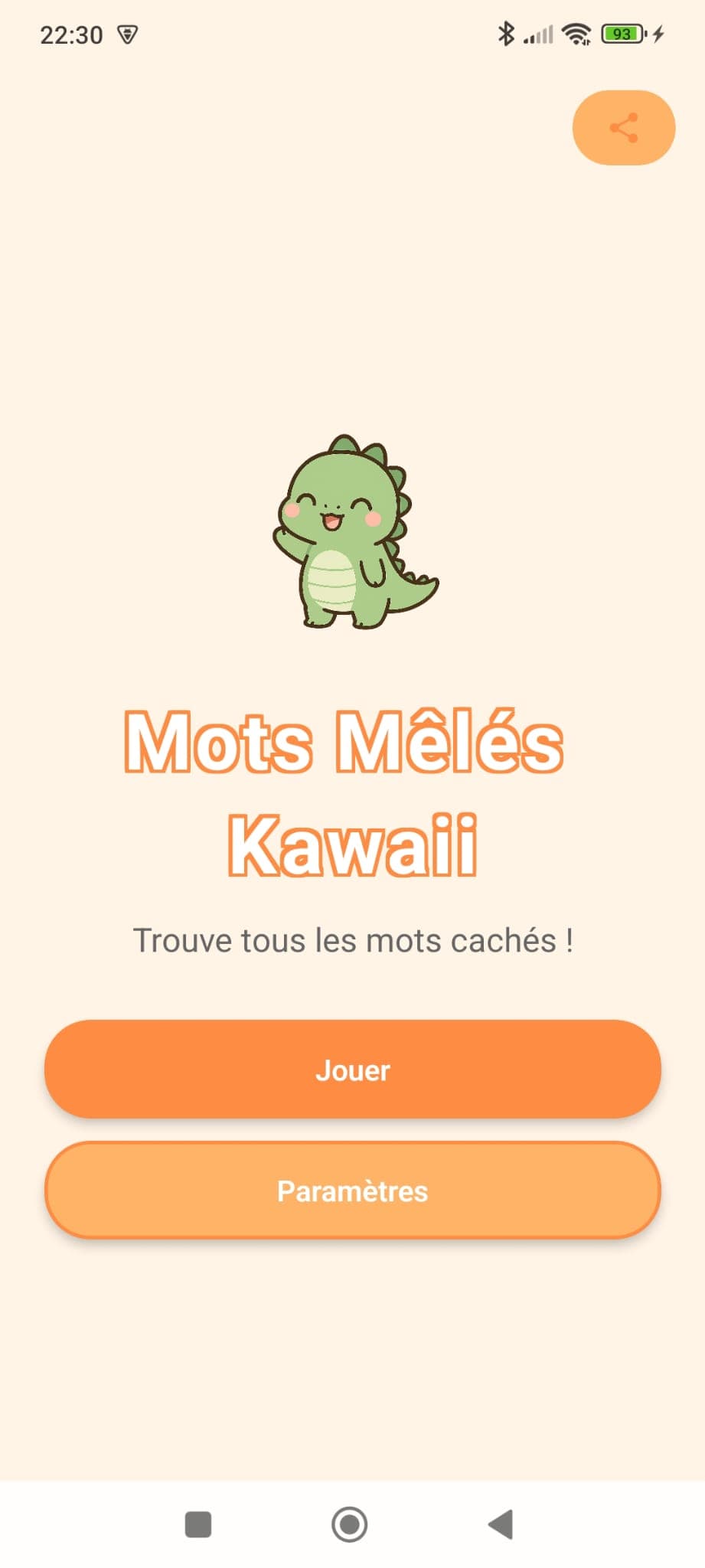Tap the recent apps square navigation icon
This screenshot has width=705, height=1568.
197,1524
